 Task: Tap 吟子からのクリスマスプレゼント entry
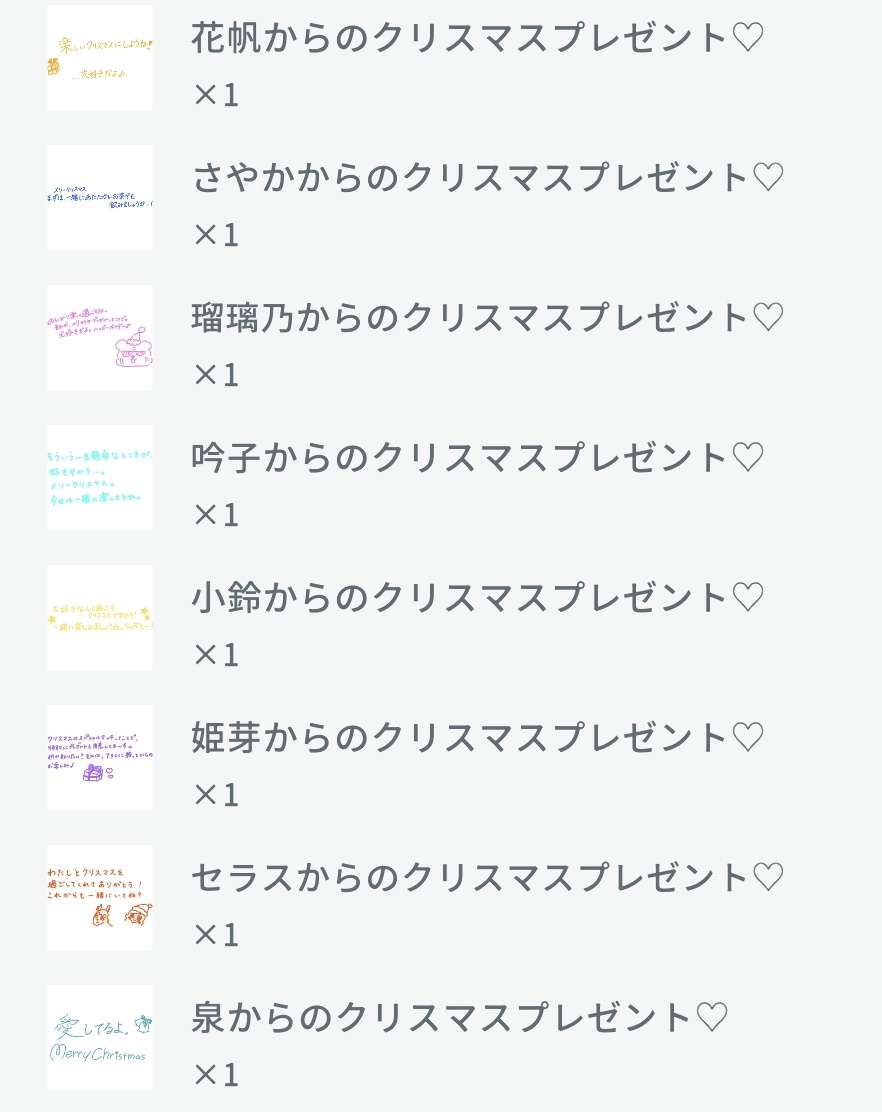coord(477,459)
